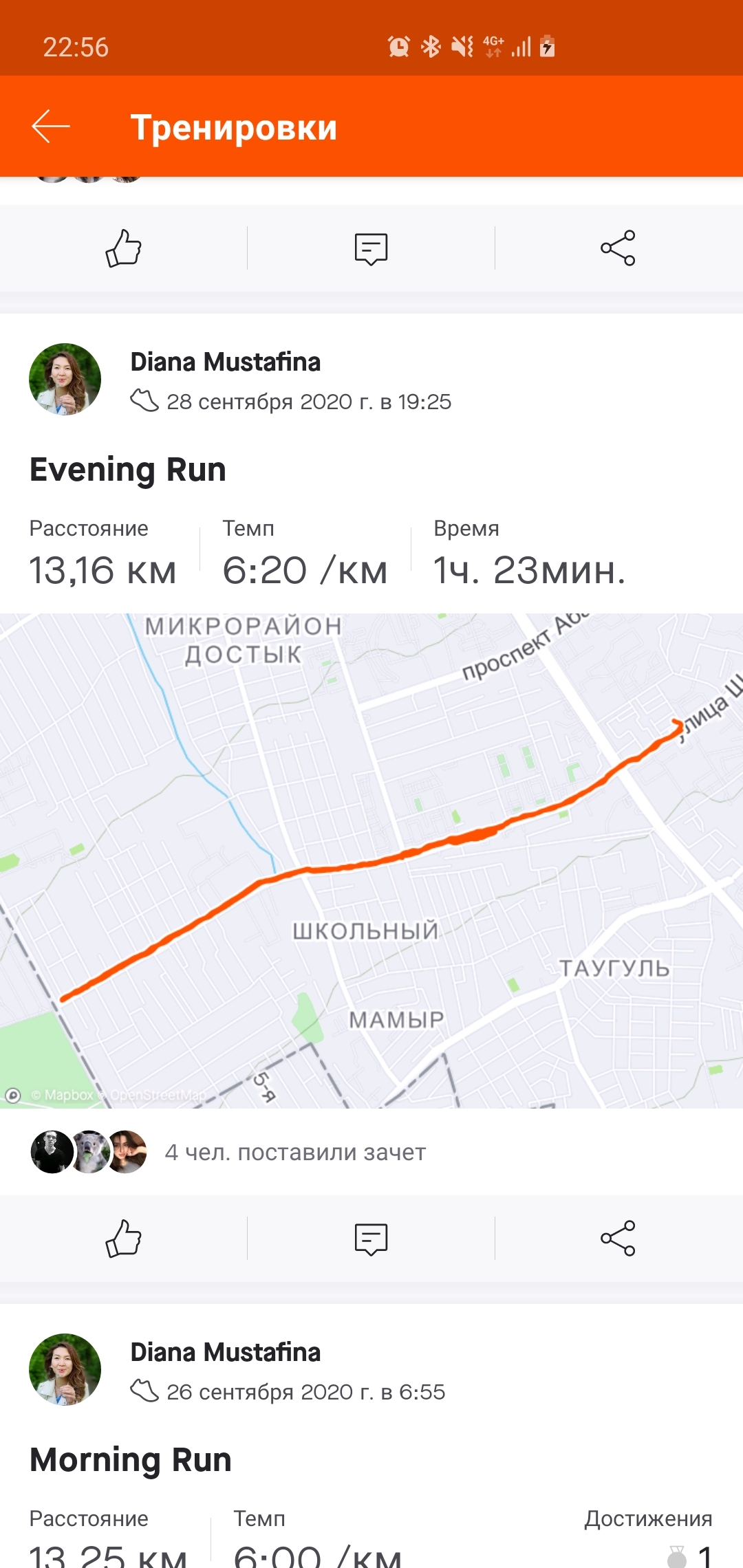The image size is (743, 1568).
Task: View the 4 people who gave kudos
Action: click(x=296, y=1152)
